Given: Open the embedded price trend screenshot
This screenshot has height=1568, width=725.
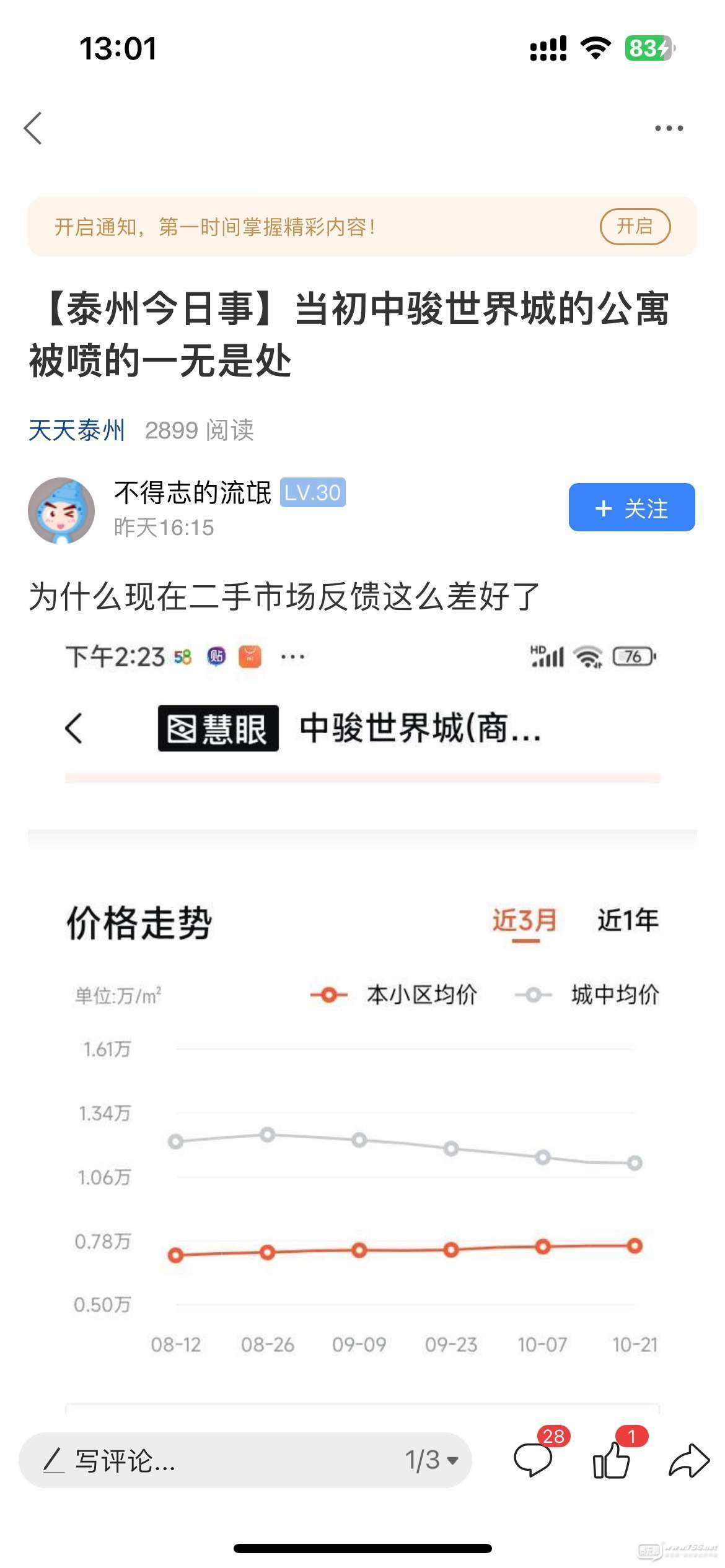Looking at the screenshot, I should coord(362,1022).
